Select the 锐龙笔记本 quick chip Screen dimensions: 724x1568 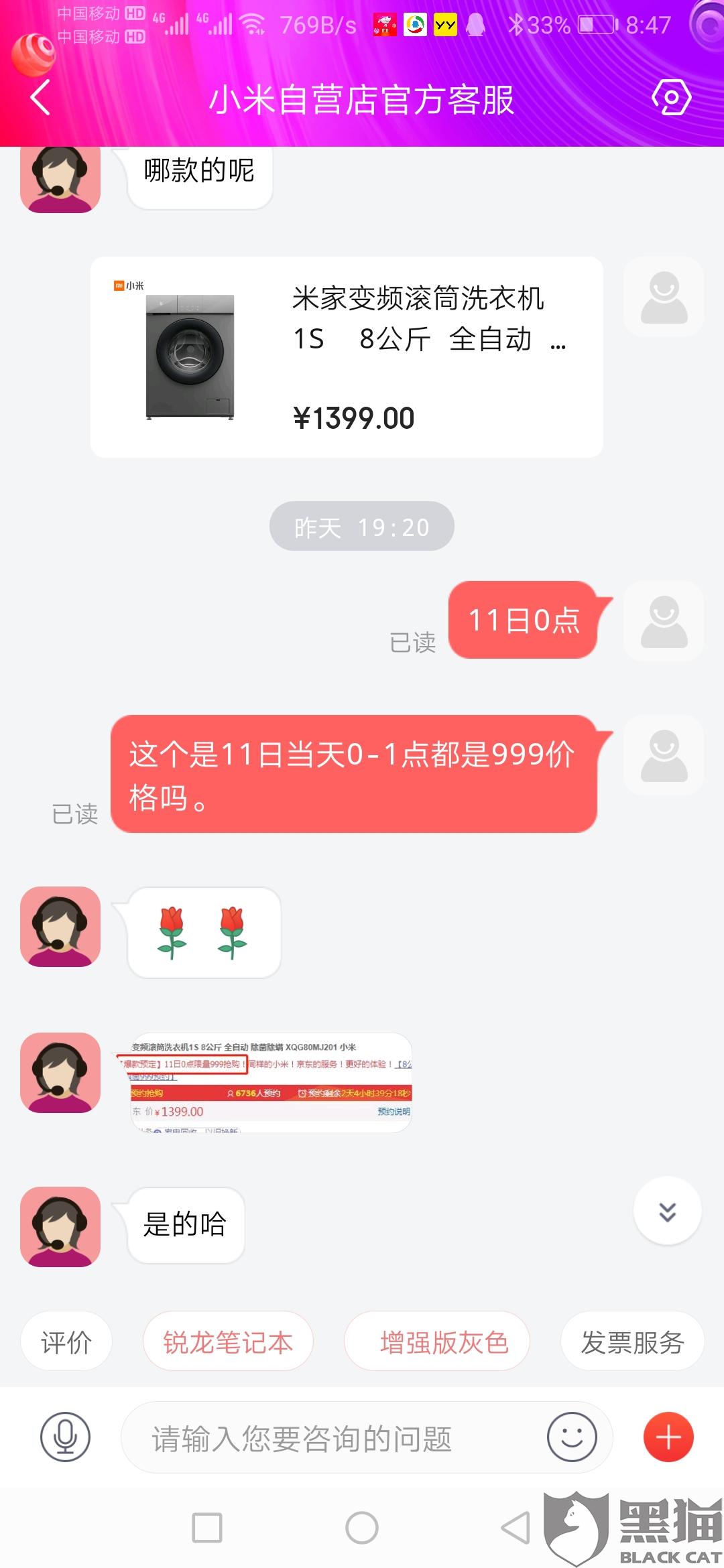228,1342
